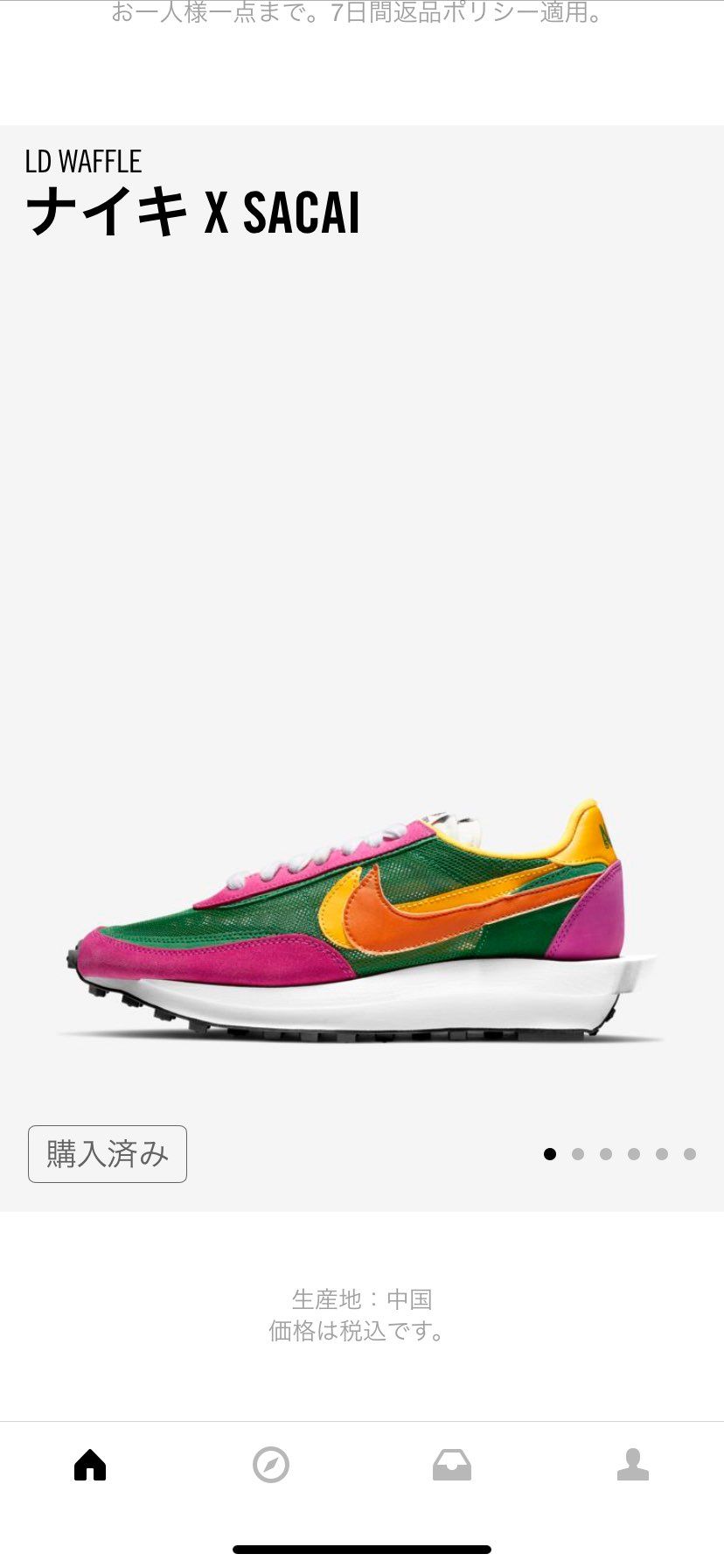Tap the 購入済み button

click(108, 1154)
